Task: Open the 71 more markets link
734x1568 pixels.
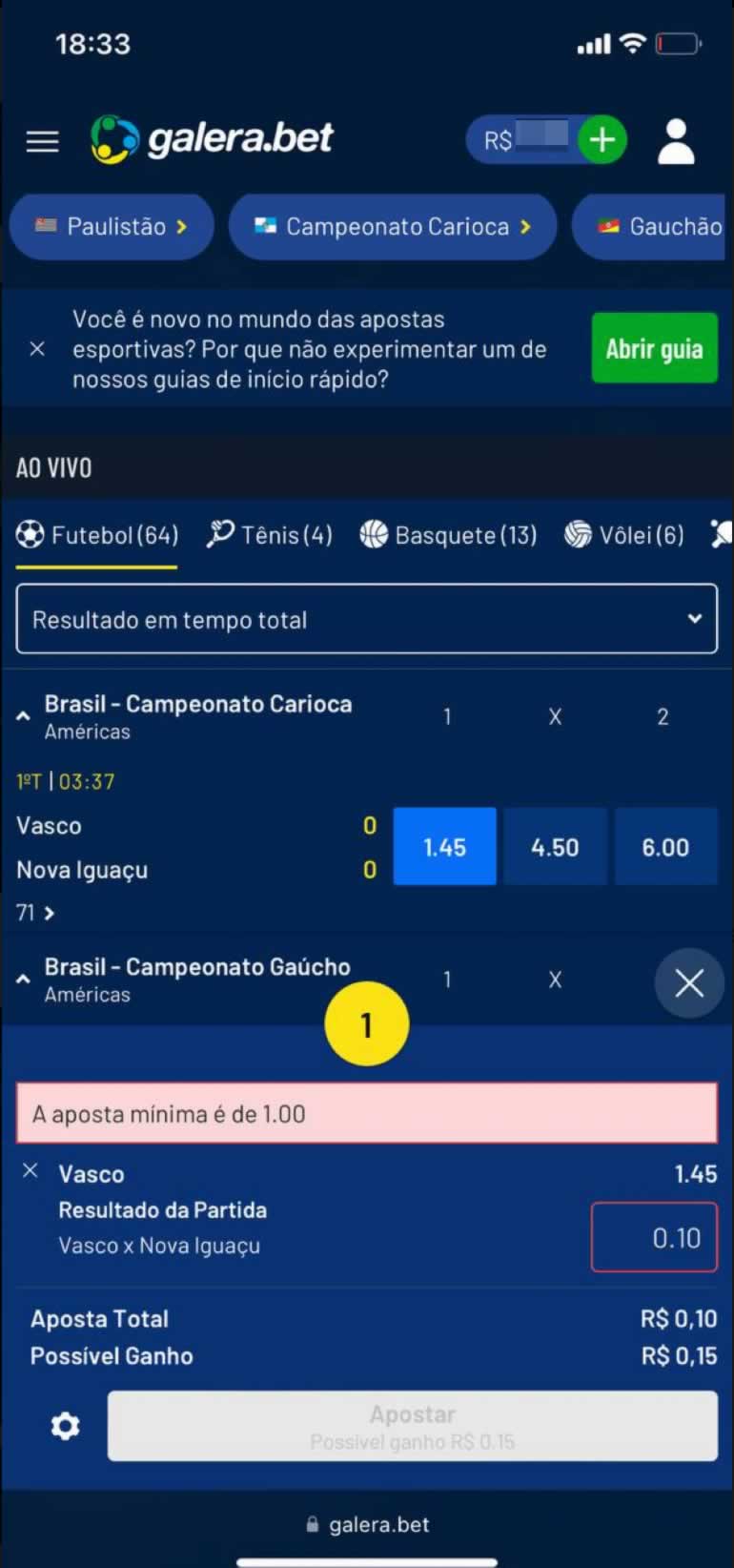Action: pyautogui.click(x=35, y=913)
